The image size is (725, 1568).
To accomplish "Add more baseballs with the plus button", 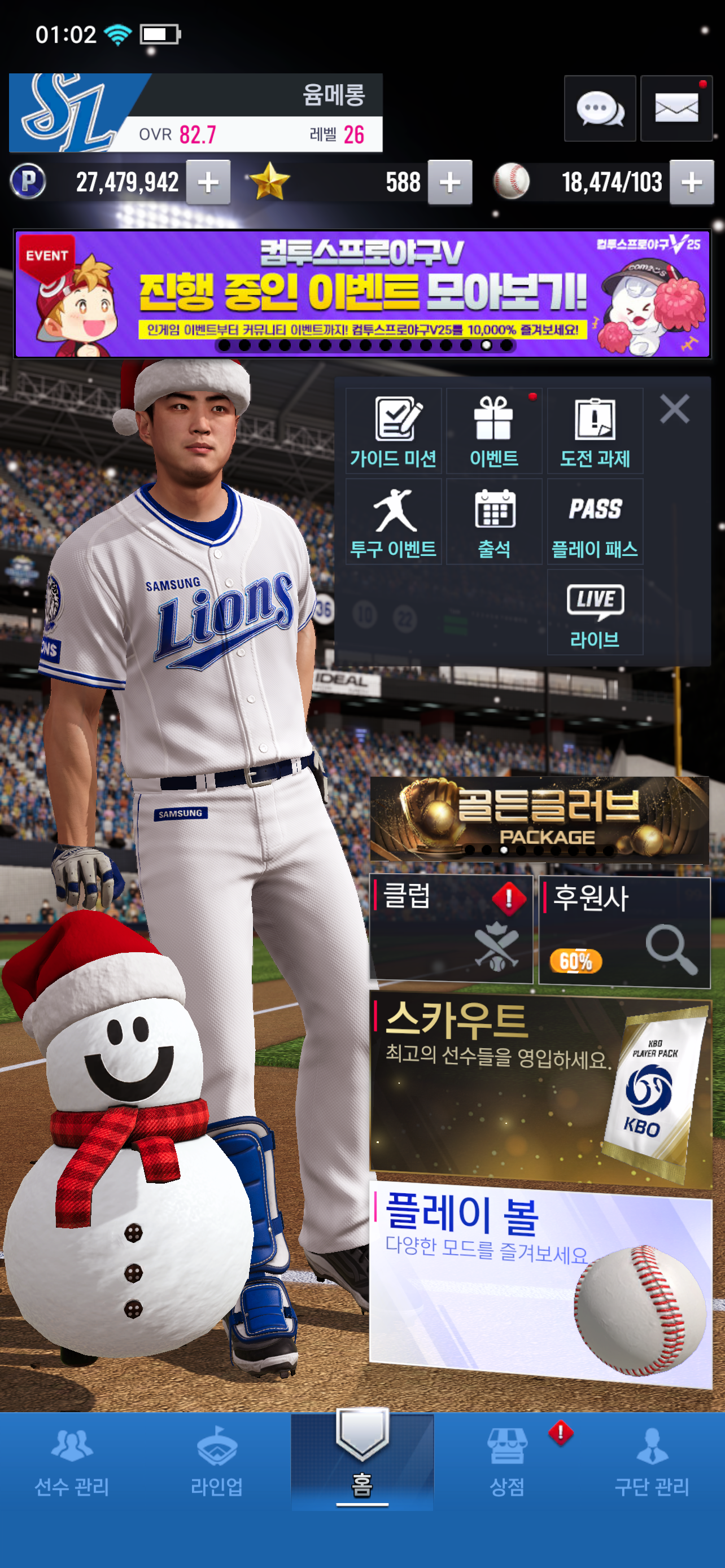I will [x=692, y=182].
